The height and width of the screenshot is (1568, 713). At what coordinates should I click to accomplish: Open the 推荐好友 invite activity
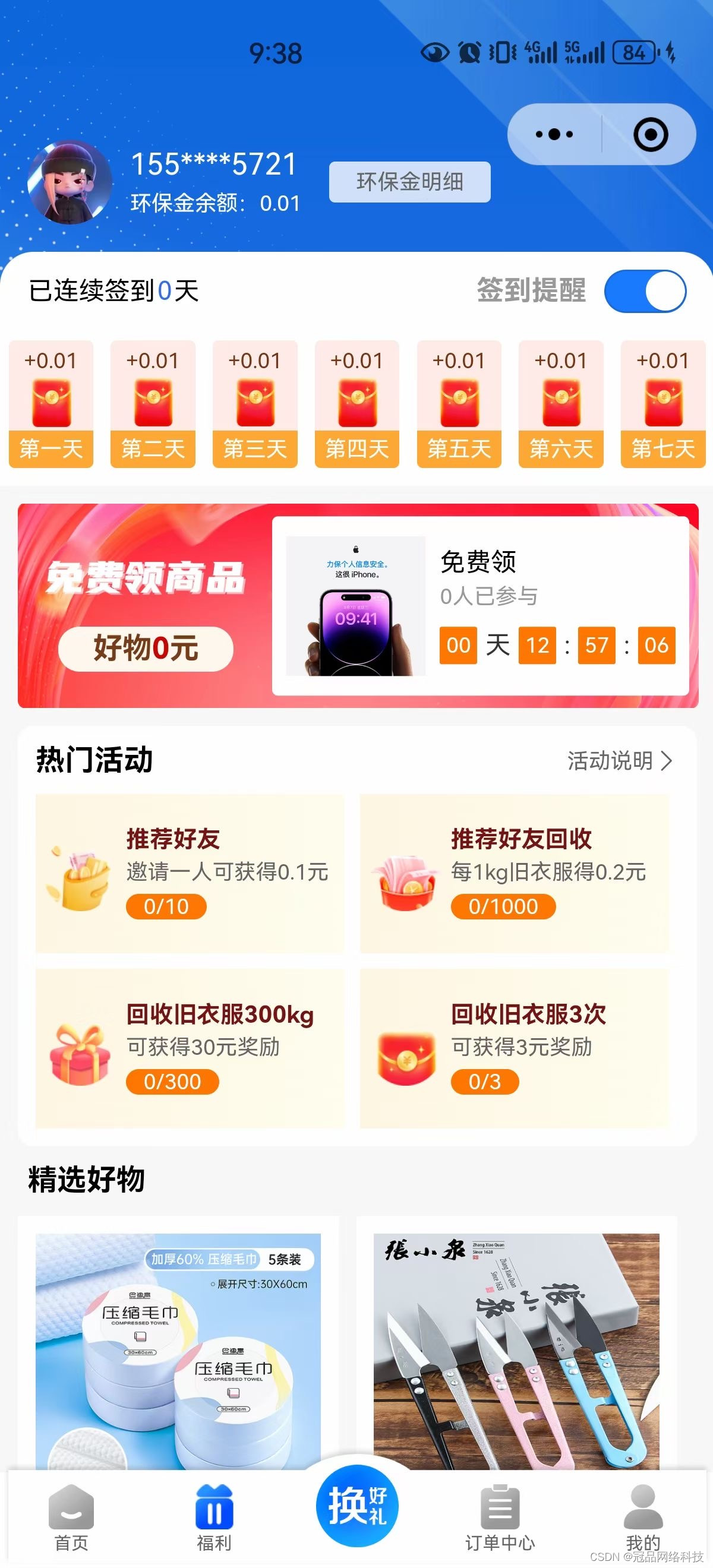[190, 873]
